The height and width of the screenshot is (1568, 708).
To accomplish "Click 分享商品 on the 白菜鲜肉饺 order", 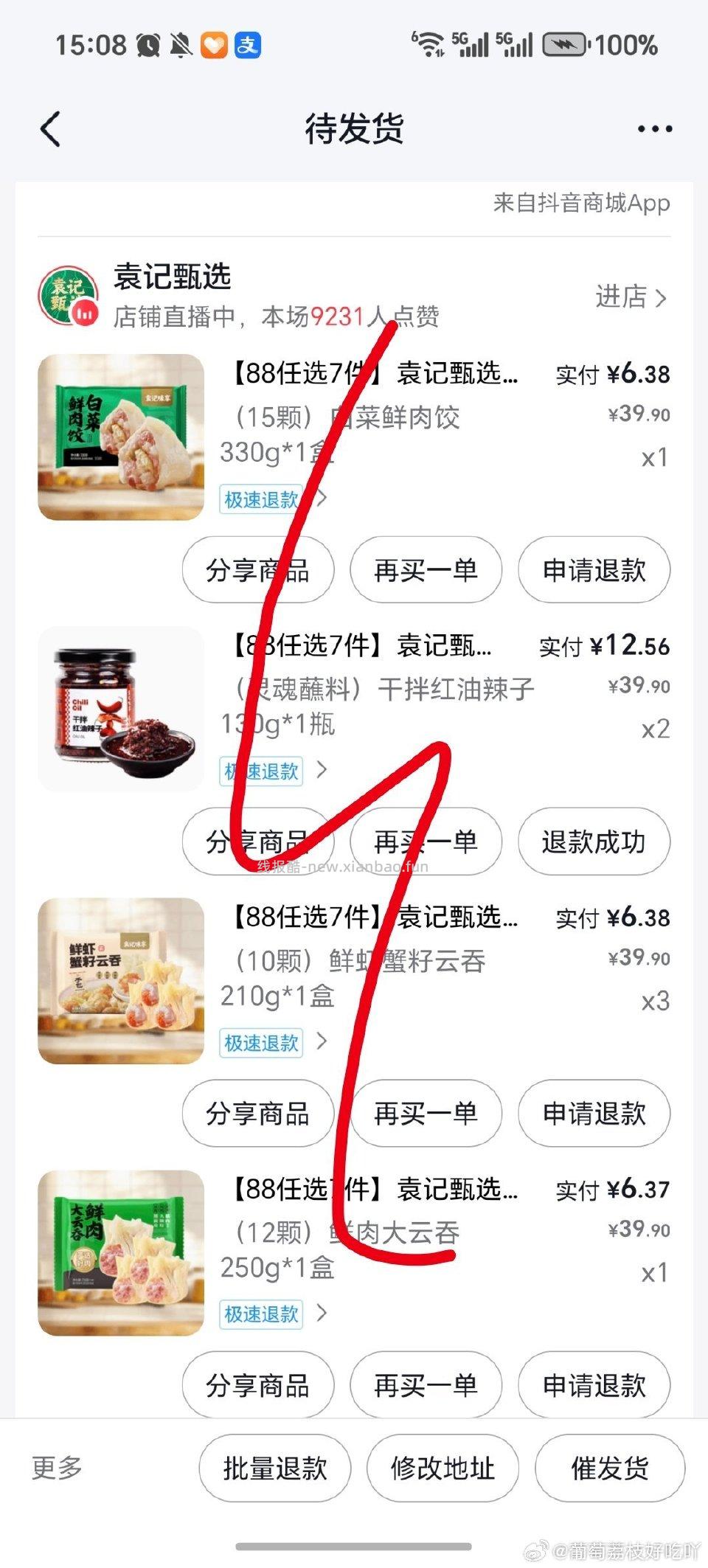I will 258,570.
